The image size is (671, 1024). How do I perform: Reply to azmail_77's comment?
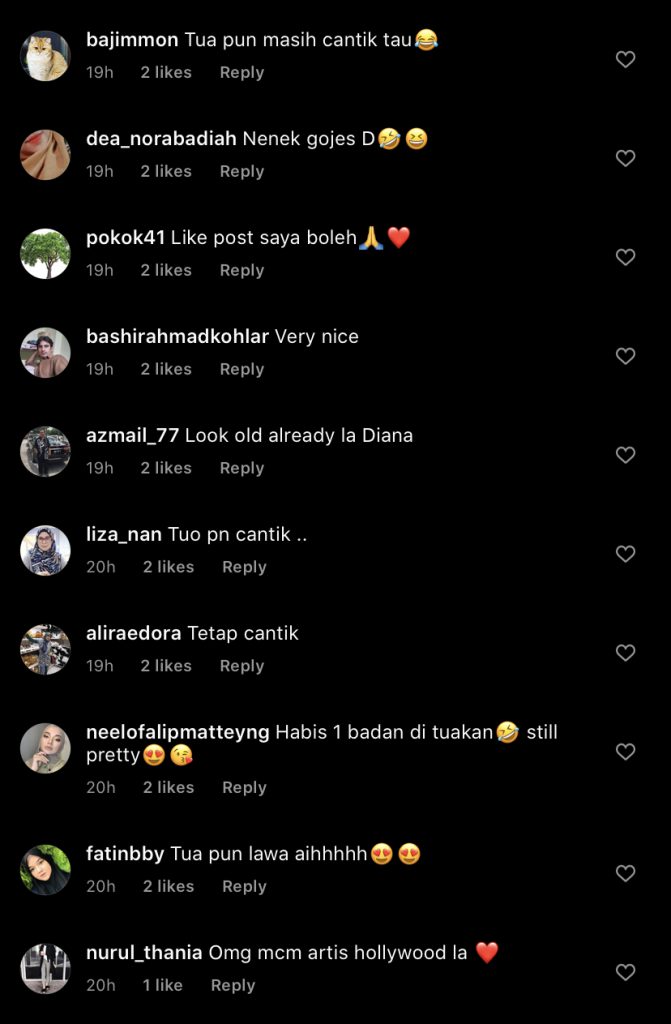coord(241,468)
